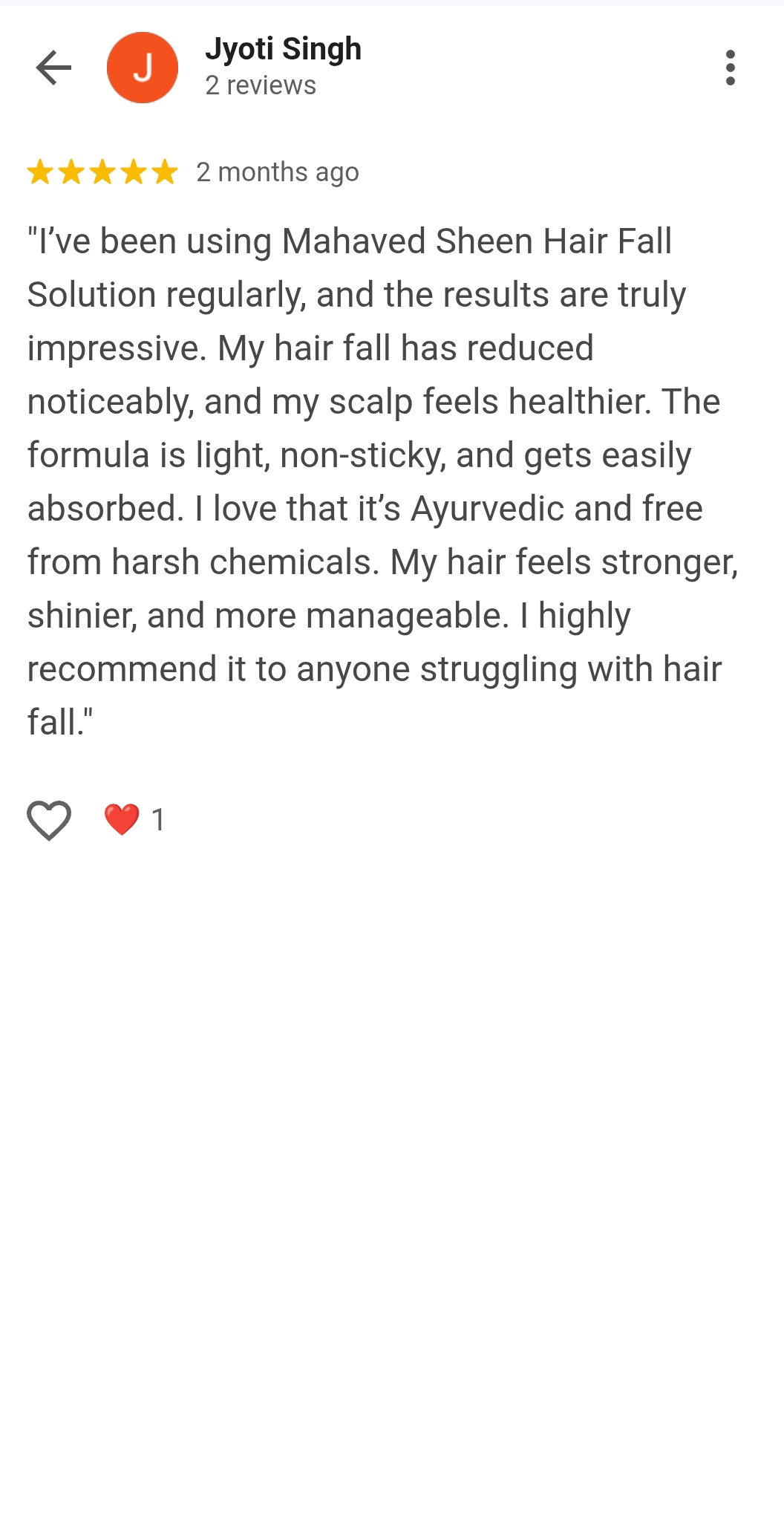Open Jyoti Singh's profile avatar

[143, 68]
